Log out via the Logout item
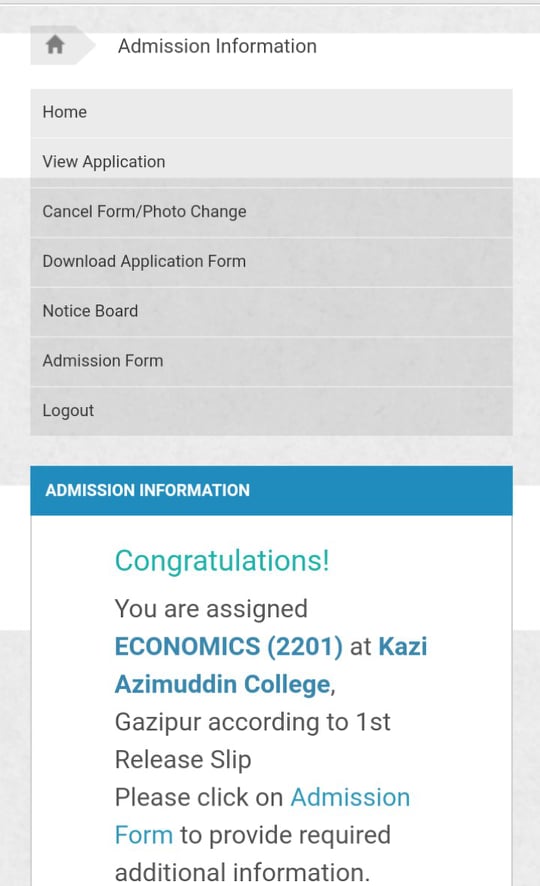 coord(271,411)
